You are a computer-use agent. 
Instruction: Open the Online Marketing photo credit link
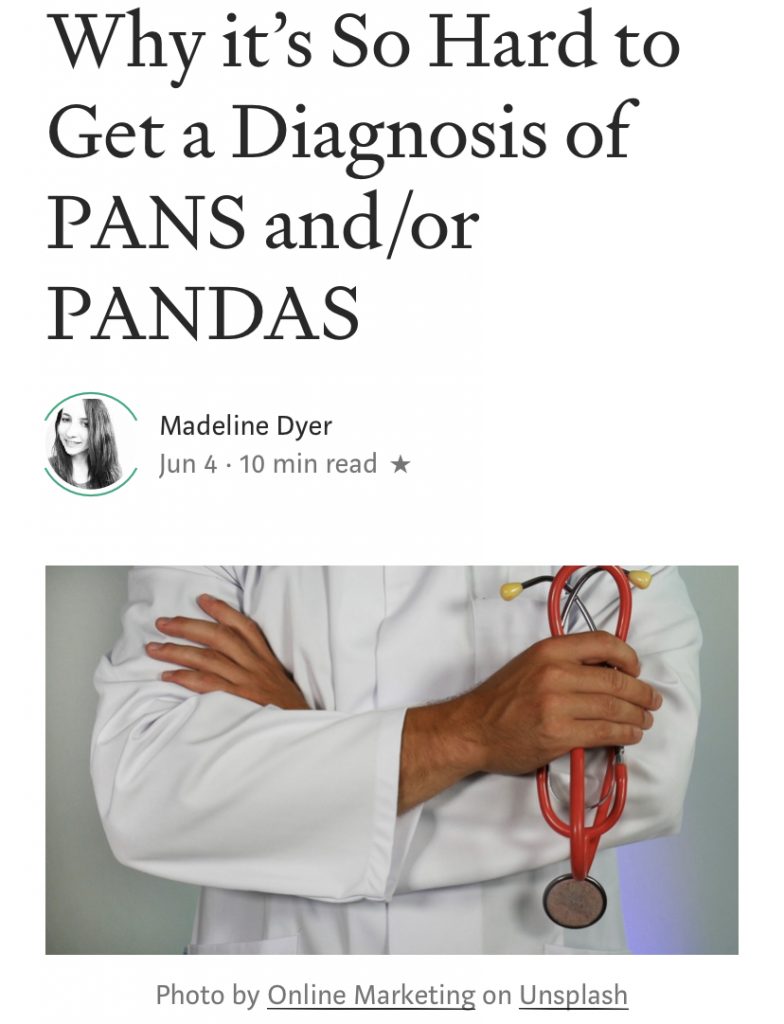[371, 995]
